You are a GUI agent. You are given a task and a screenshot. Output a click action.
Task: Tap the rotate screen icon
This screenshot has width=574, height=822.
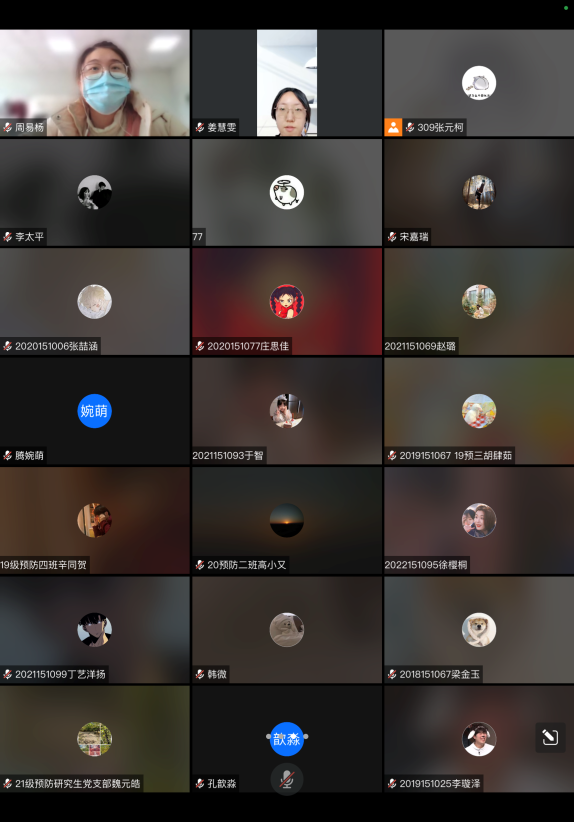click(550, 738)
